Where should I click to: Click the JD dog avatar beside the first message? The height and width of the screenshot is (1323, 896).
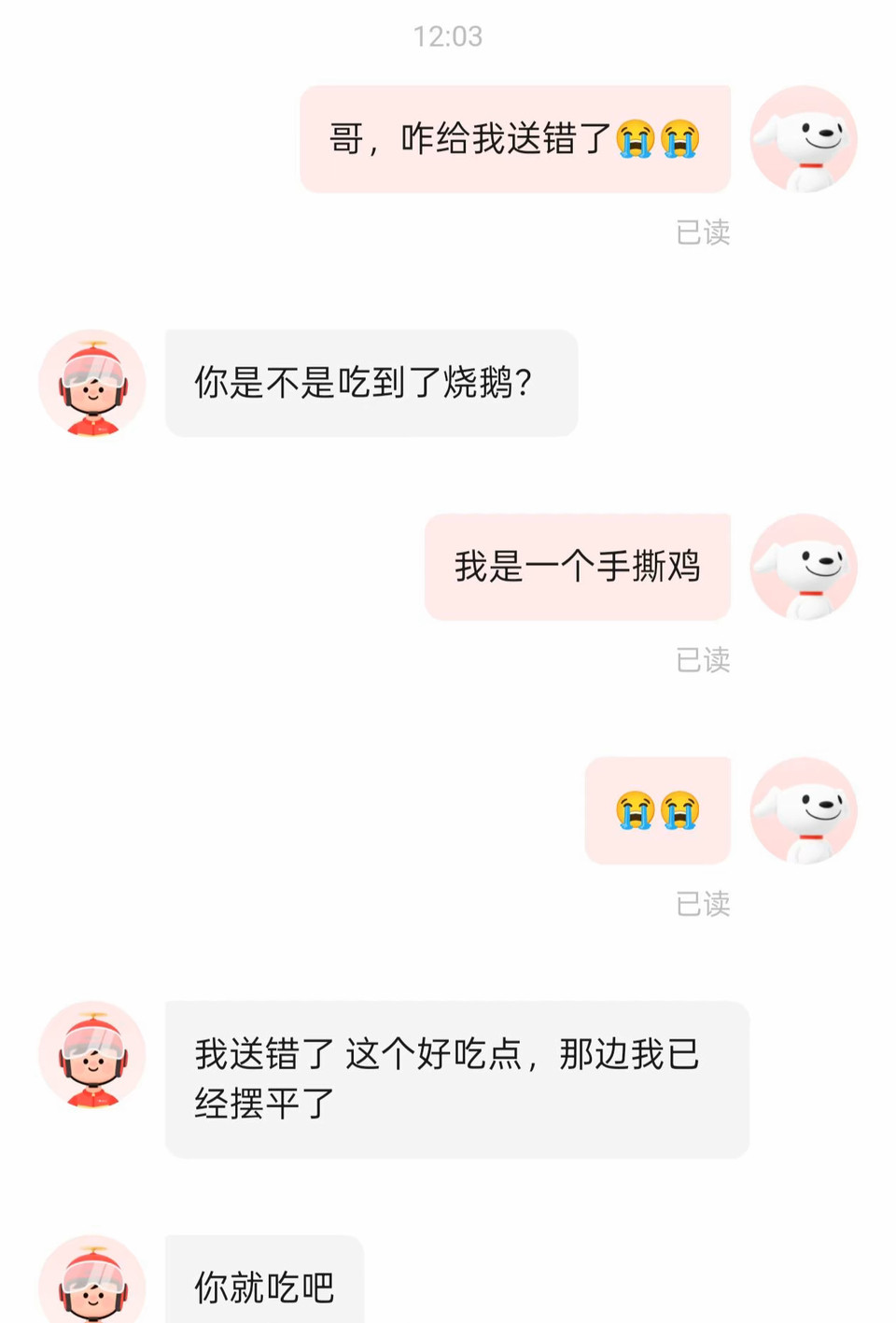pyautogui.click(x=805, y=140)
